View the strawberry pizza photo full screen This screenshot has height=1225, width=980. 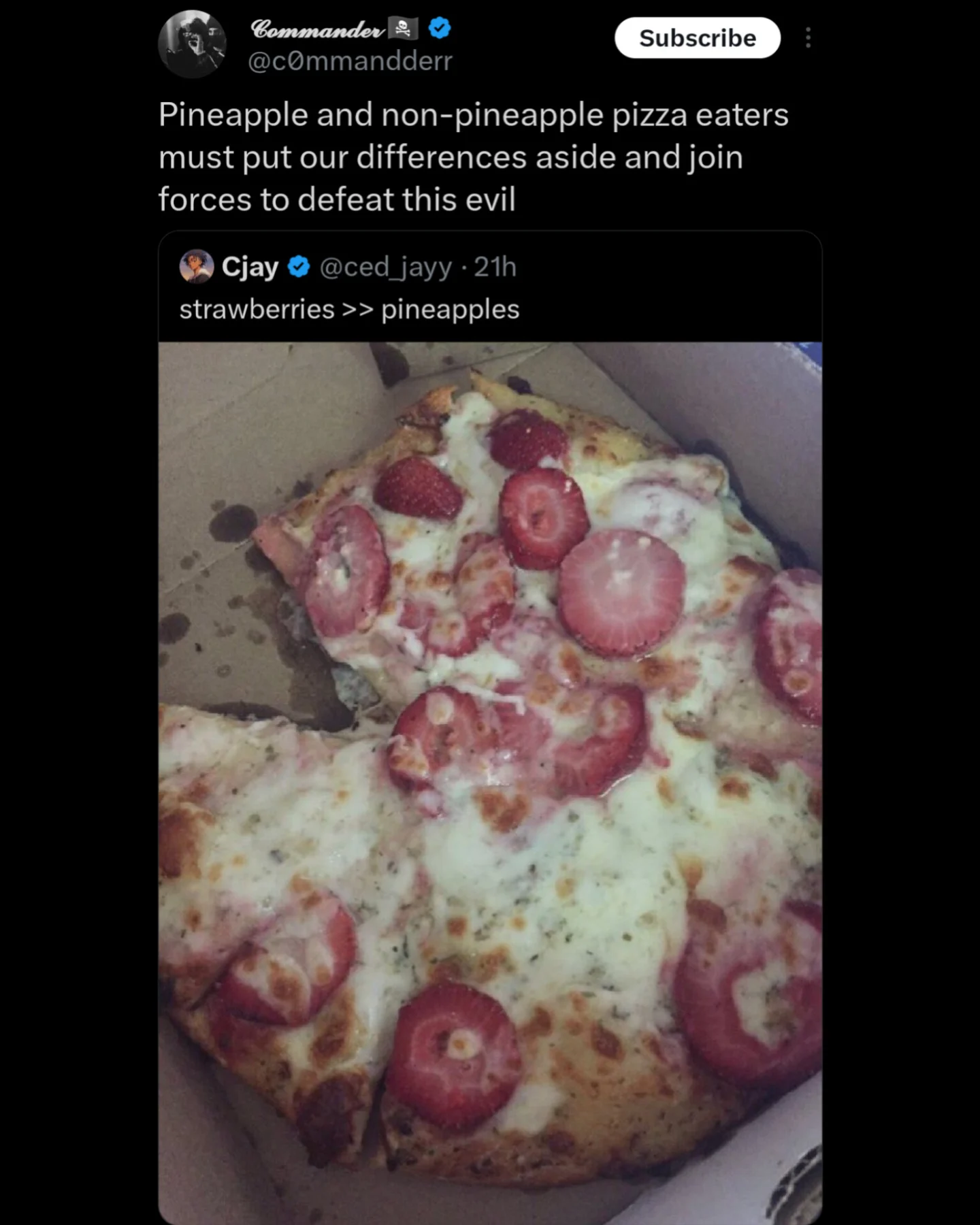click(x=490, y=783)
